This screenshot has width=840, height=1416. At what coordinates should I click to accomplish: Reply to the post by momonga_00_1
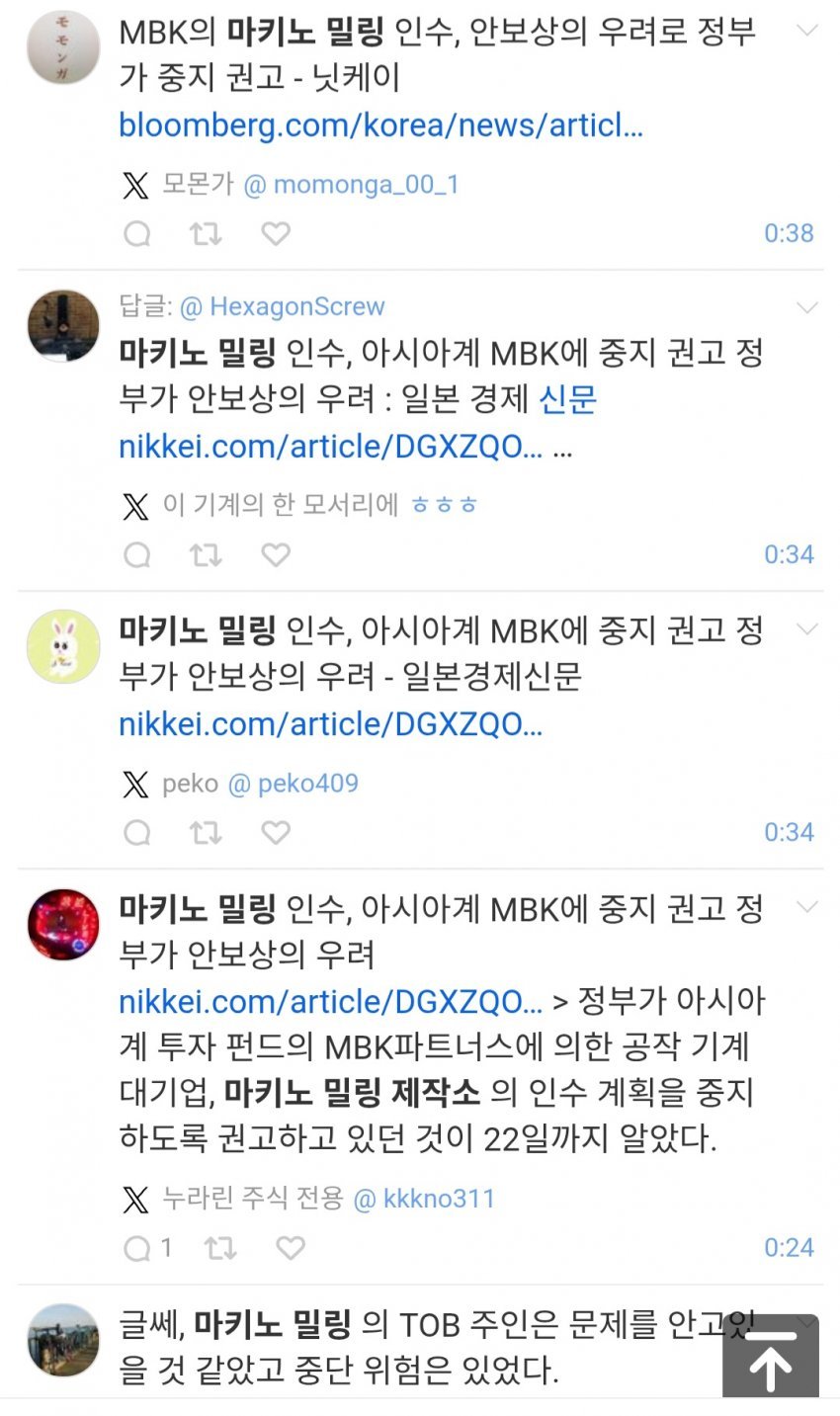pyautogui.click(x=137, y=233)
